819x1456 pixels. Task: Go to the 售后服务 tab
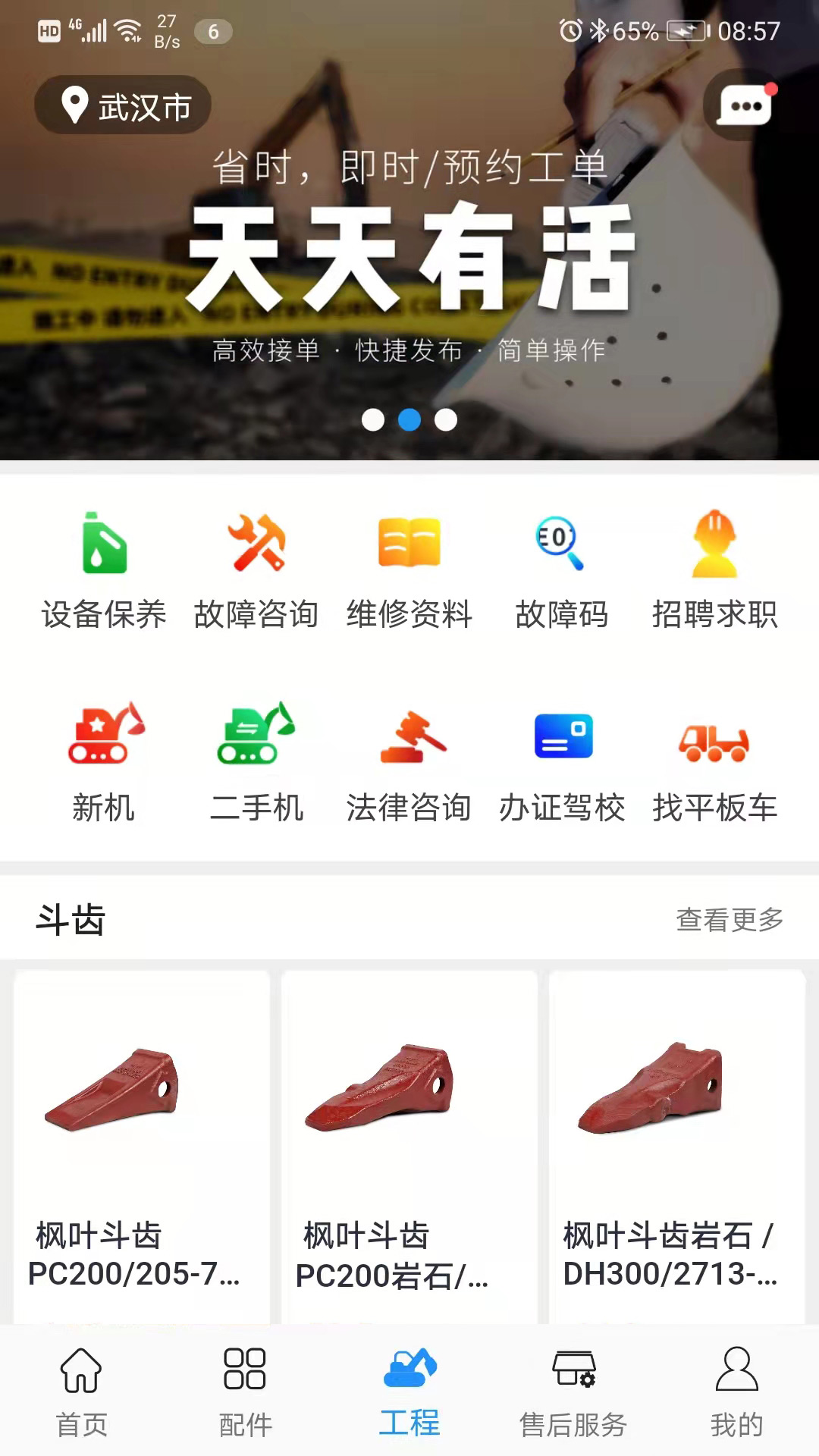coord(573,1392)
